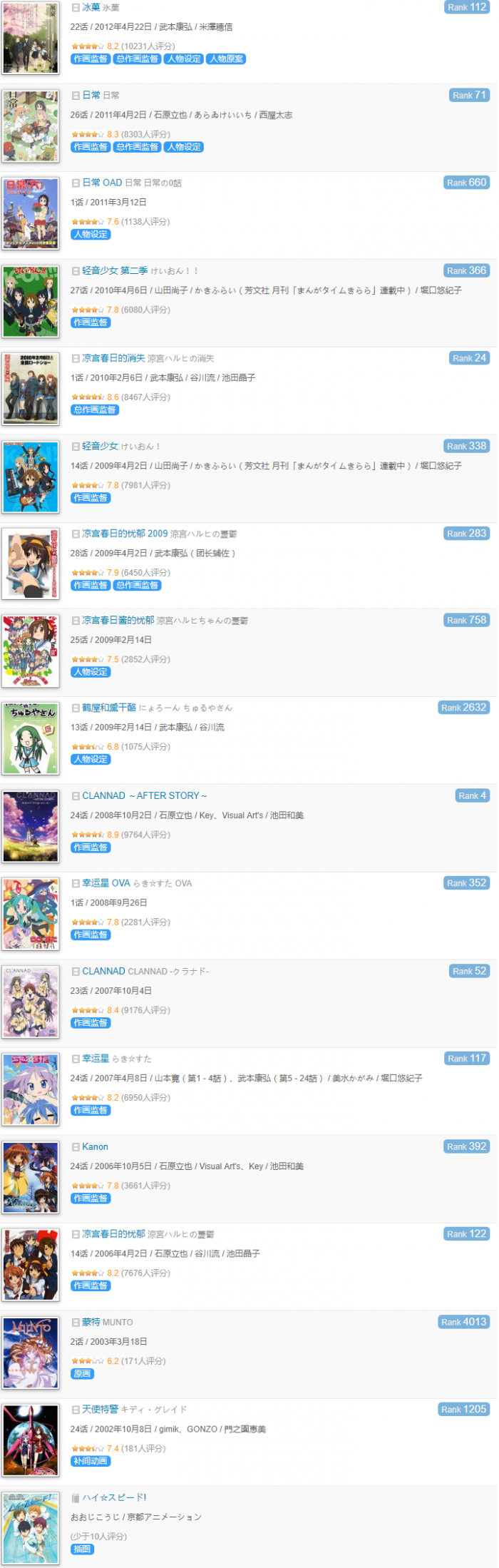The image size is (499, 1568).
Task: Tap the 轻音少女 cover image
Action: 31,477
